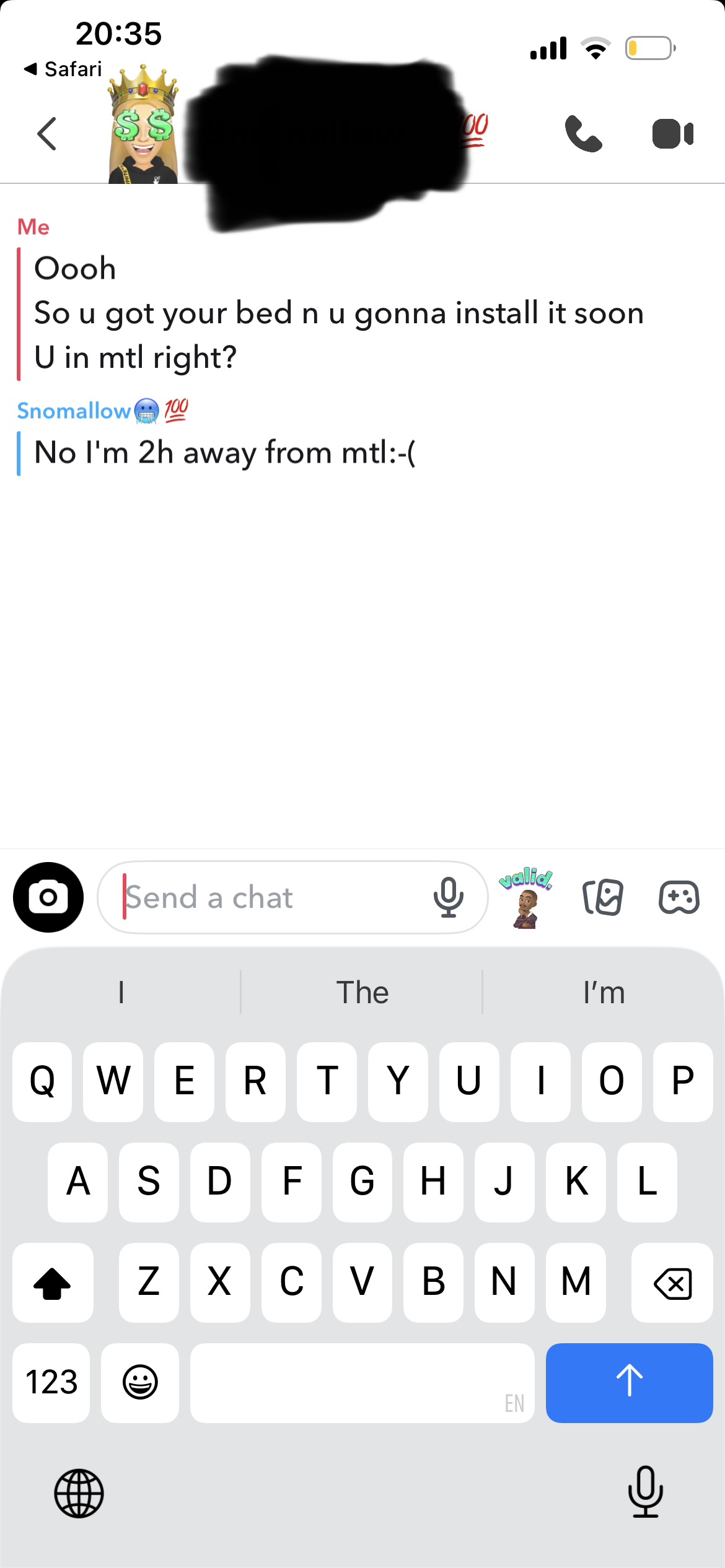Open the Bitmoji sticker picker
The width and height of the screenshot is (725, 1568).
tap(526, 897)
